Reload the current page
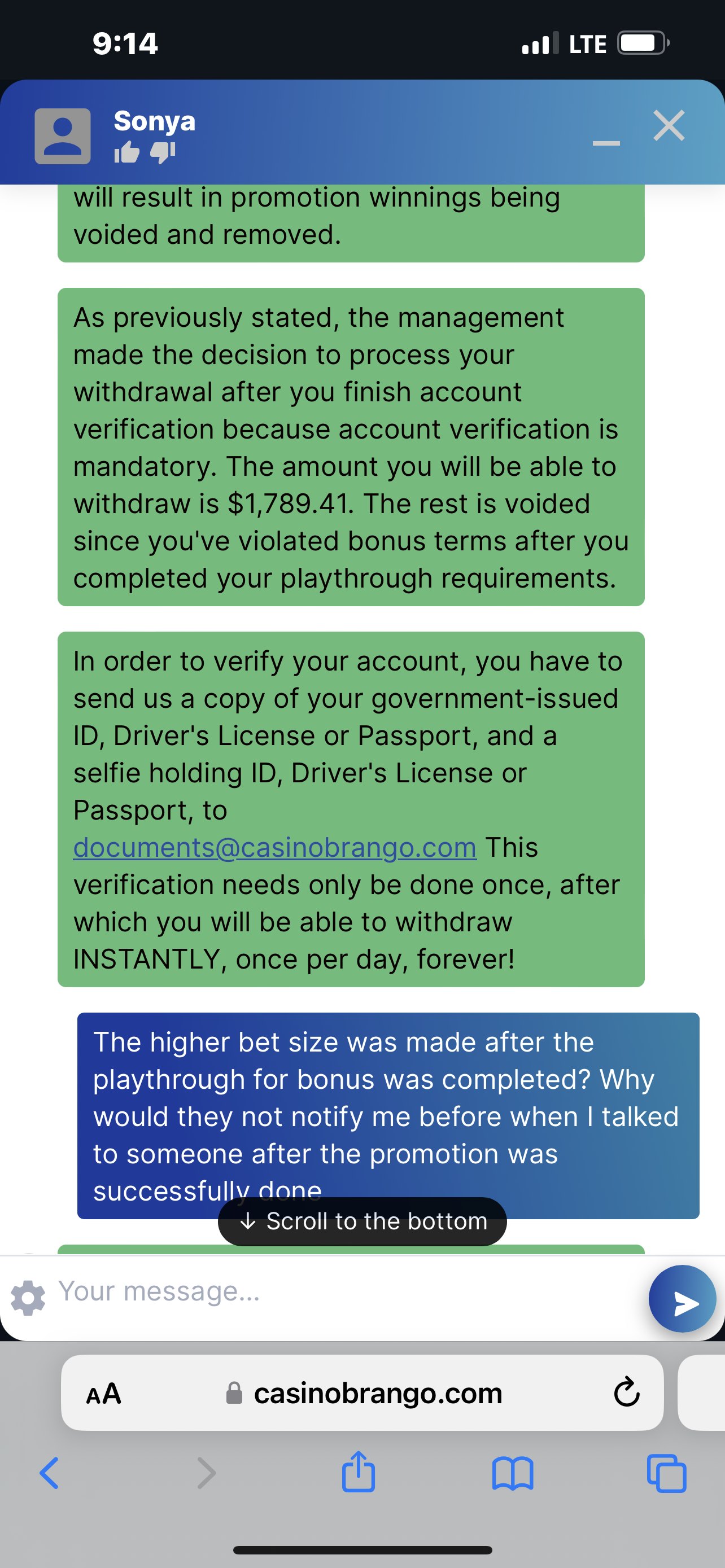The height and width of the screenshot is (1568, 725). click(626, 1392)
